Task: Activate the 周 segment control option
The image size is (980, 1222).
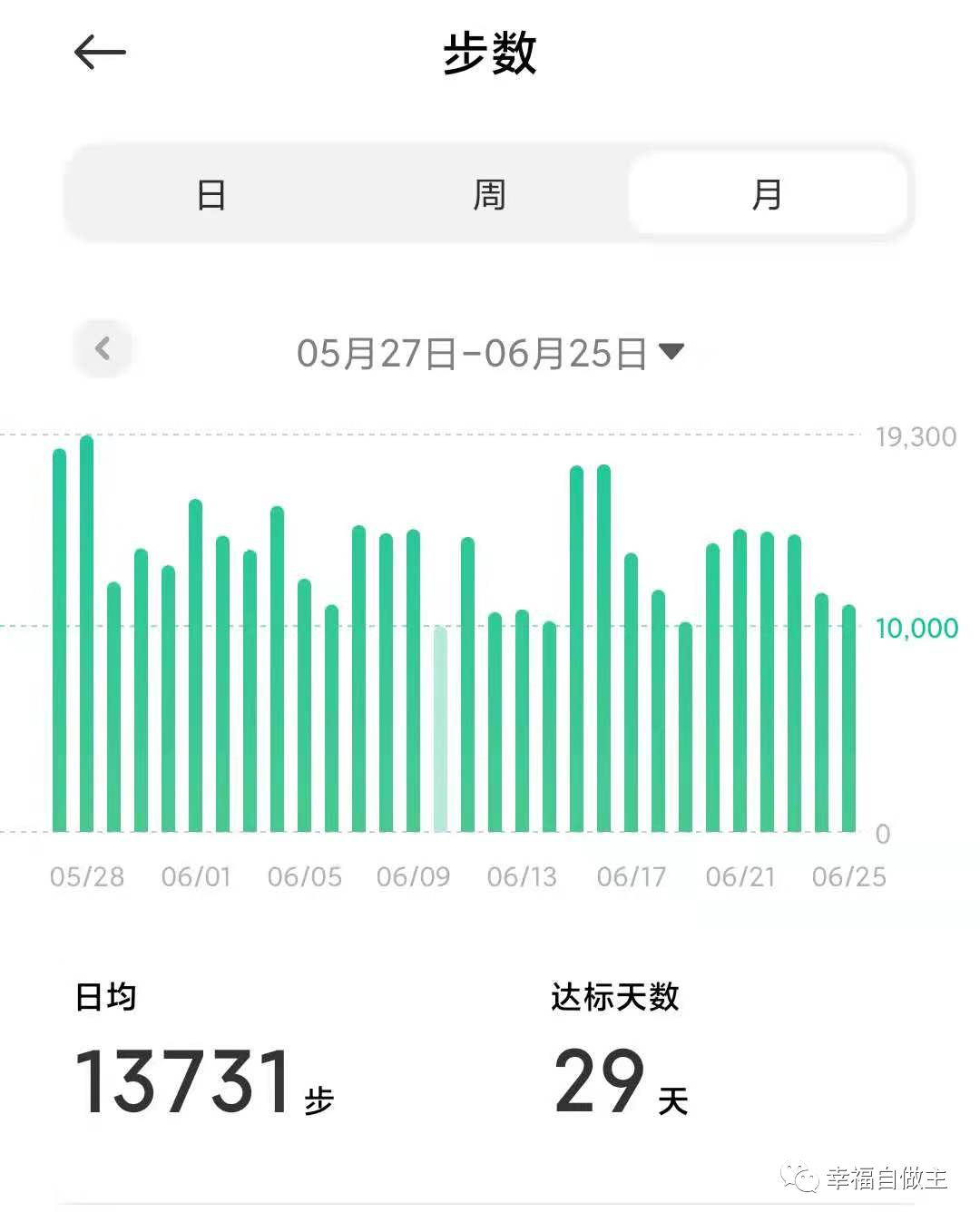Action: pyautogui.click(x=490, y=194)
